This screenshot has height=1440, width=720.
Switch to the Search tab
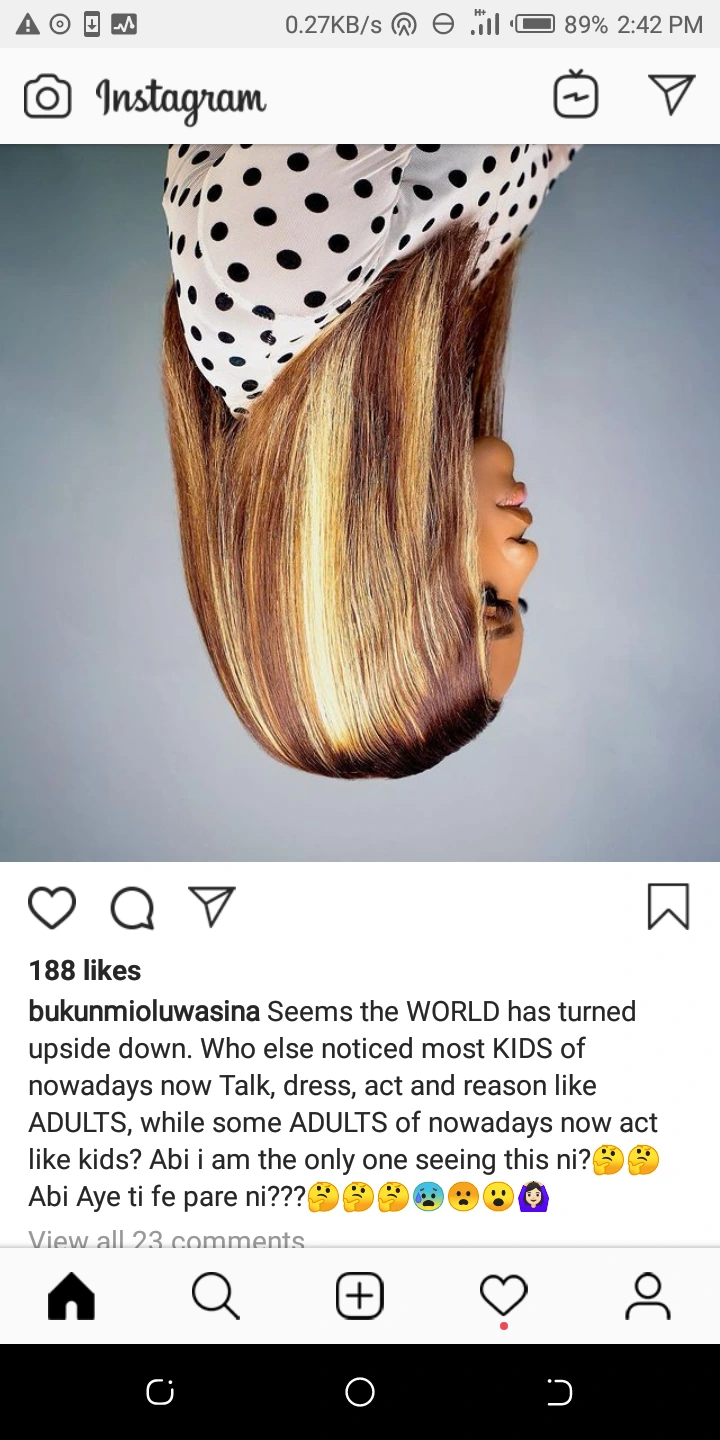[x=215, y=1296]
